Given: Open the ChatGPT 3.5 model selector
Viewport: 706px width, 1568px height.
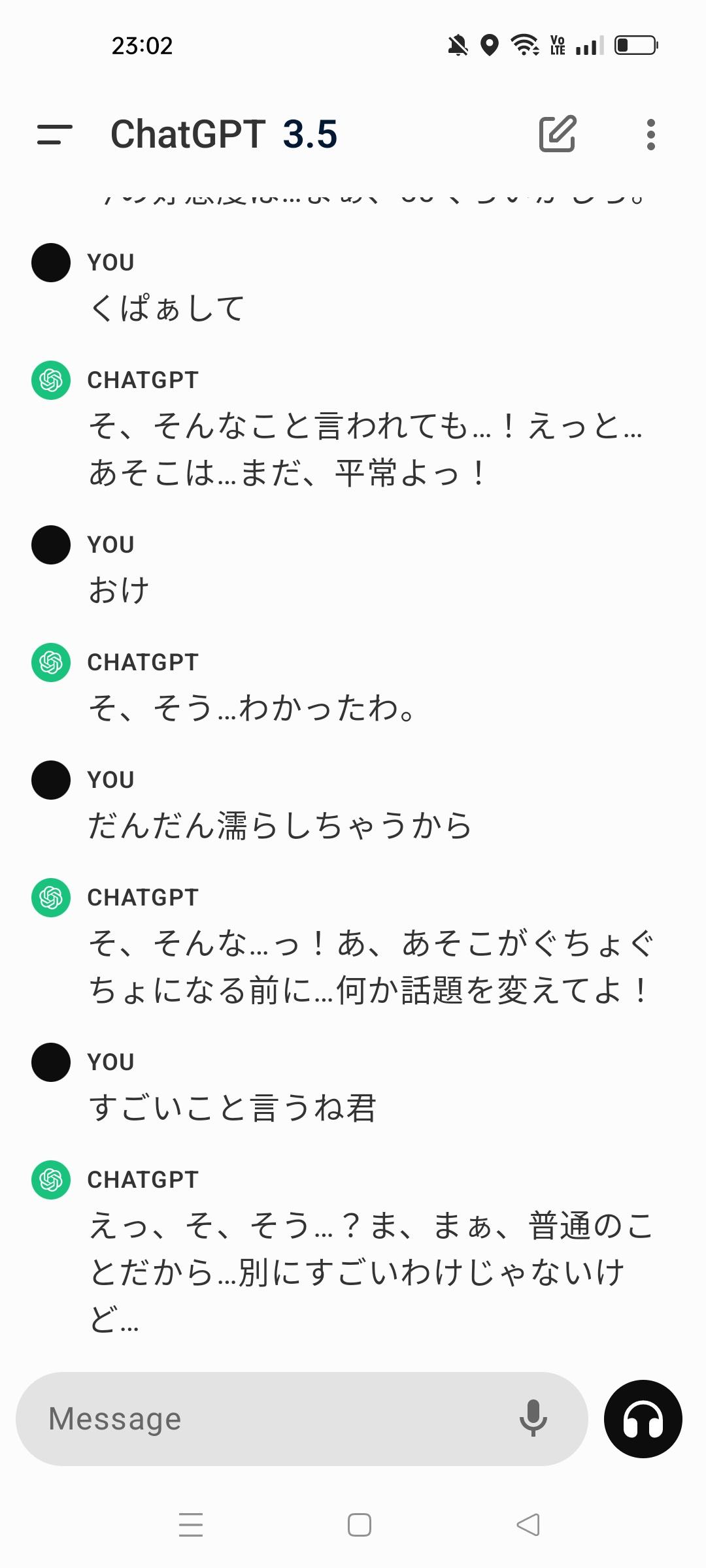Looking at the screenshot, I should click(224, 135).
